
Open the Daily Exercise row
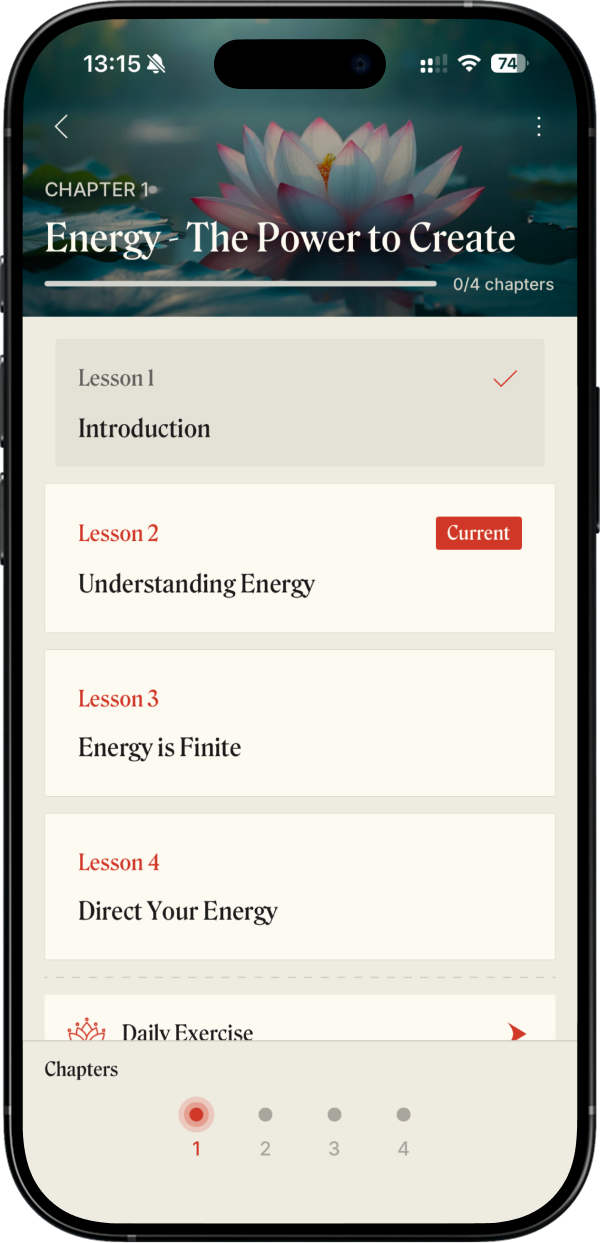click(x=299, y=1027)
